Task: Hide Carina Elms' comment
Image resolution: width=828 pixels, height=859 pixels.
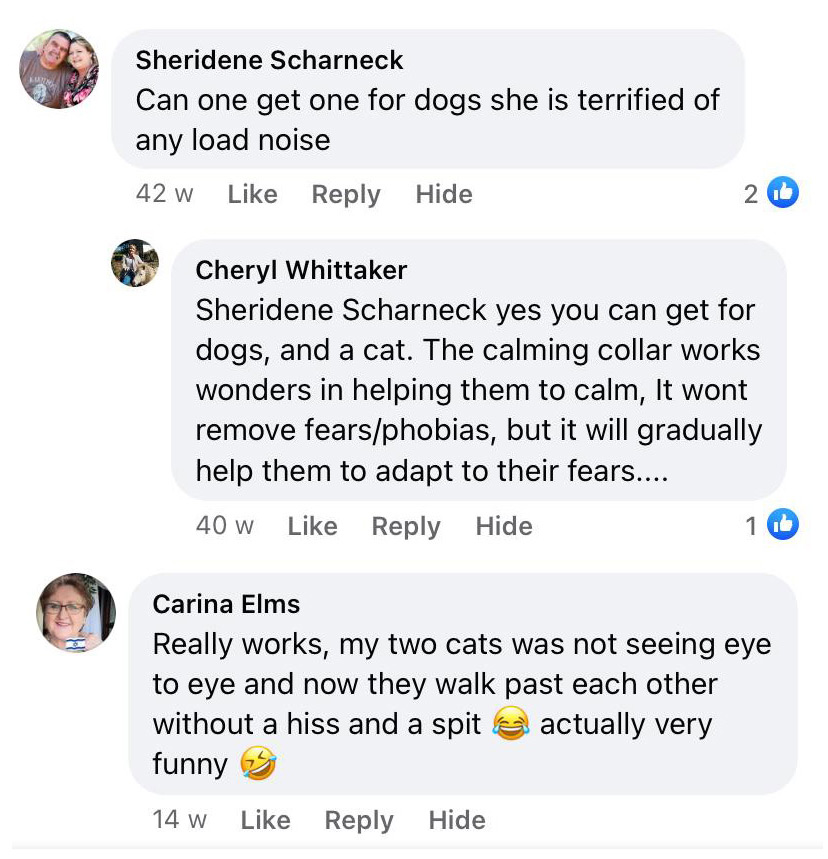Action: click(456, 820)
